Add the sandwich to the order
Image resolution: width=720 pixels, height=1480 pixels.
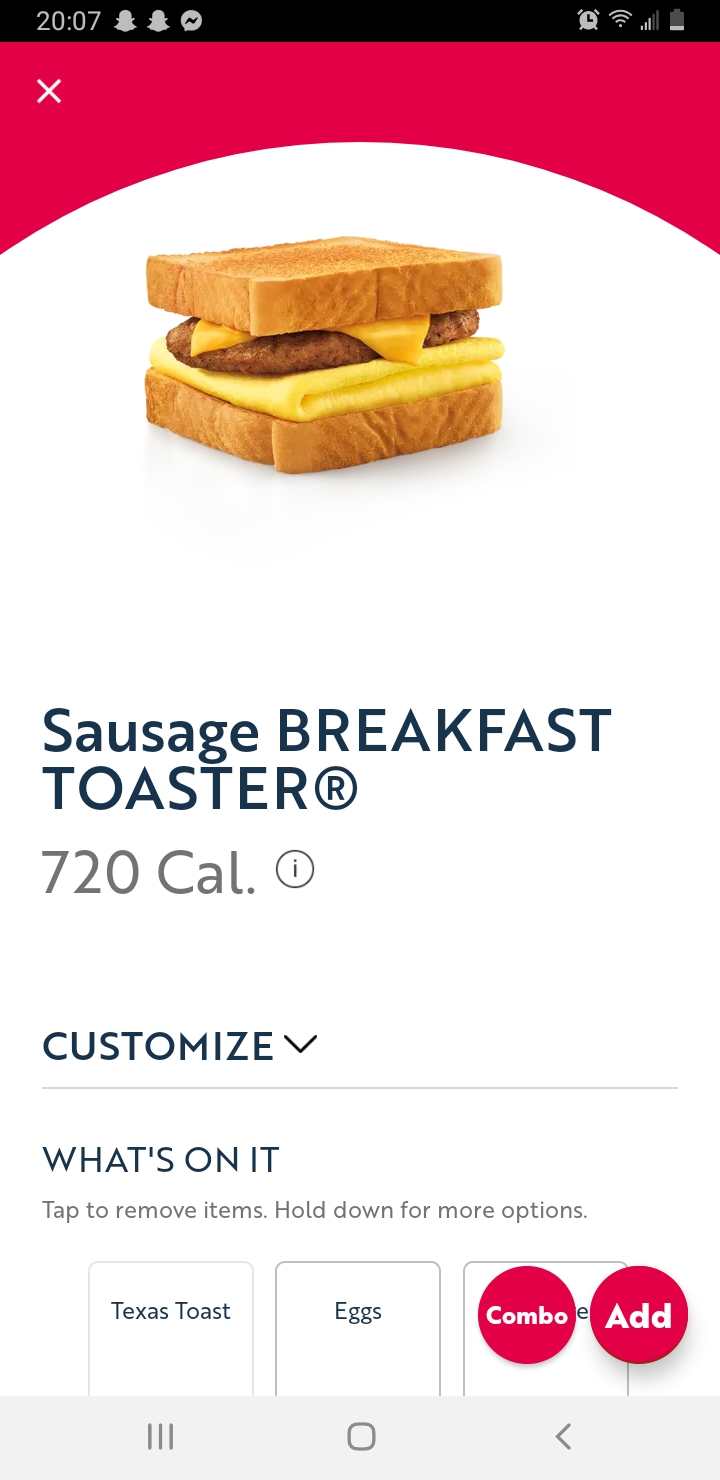point(639,1315)
